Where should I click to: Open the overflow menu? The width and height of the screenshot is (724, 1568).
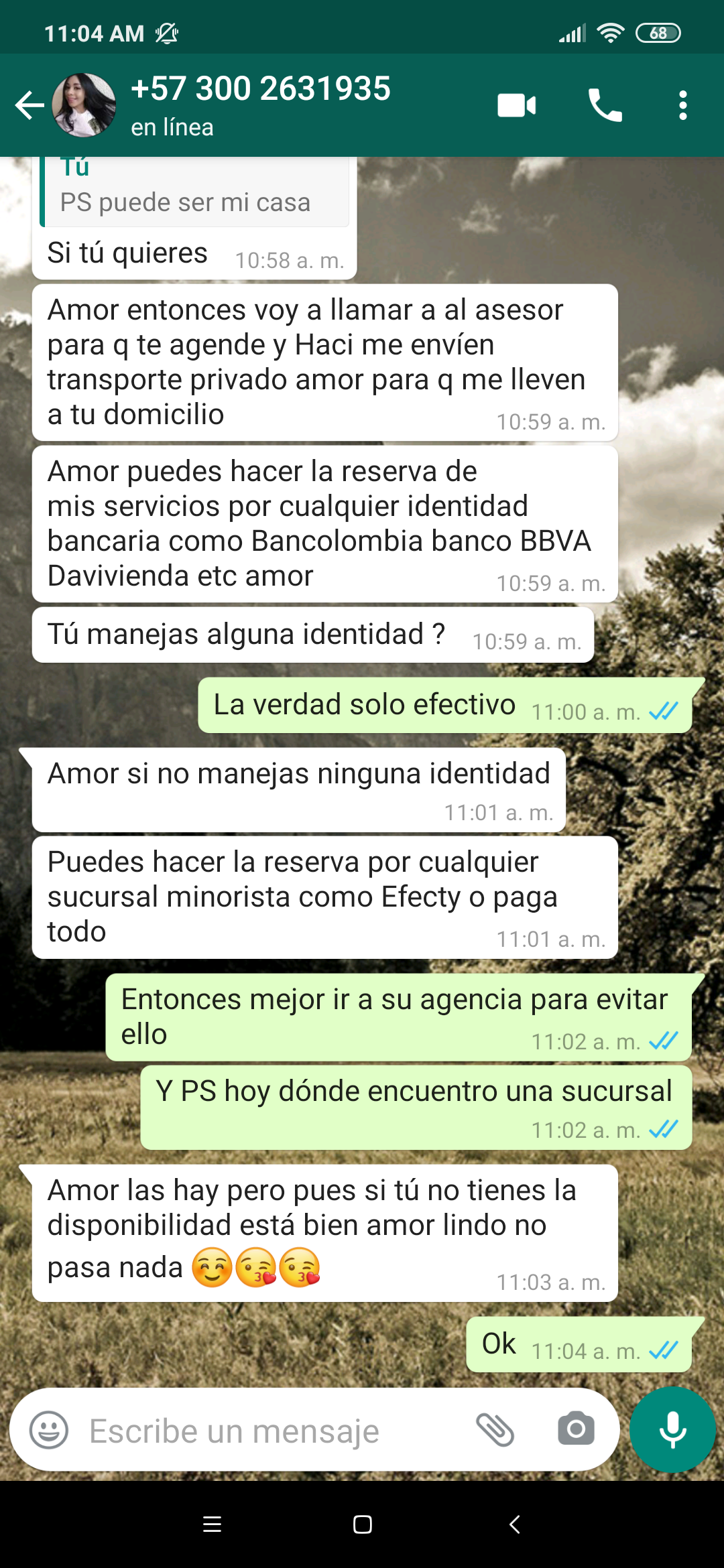(x=682, y=105)
